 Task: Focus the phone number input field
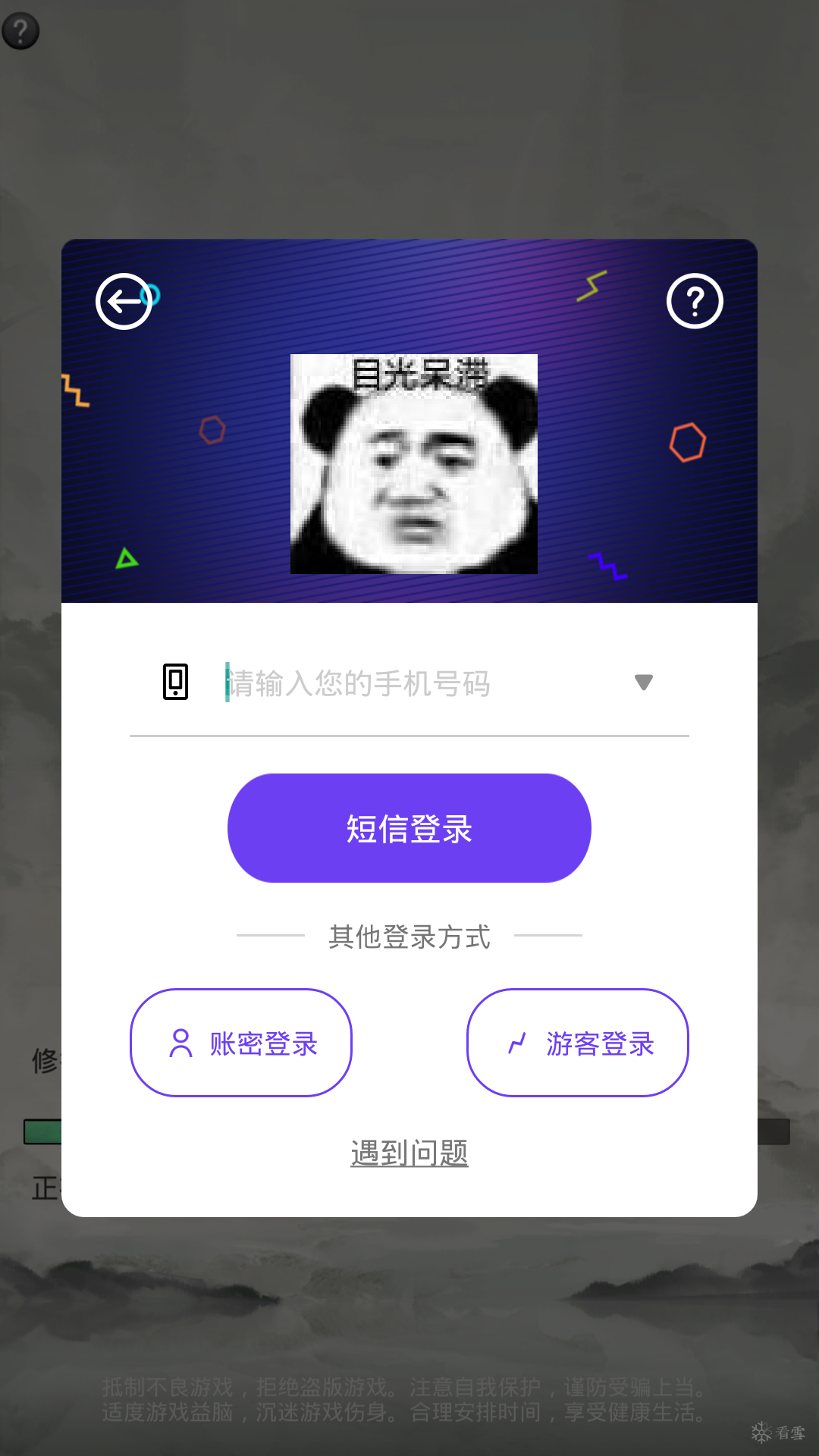click(409, 683)
